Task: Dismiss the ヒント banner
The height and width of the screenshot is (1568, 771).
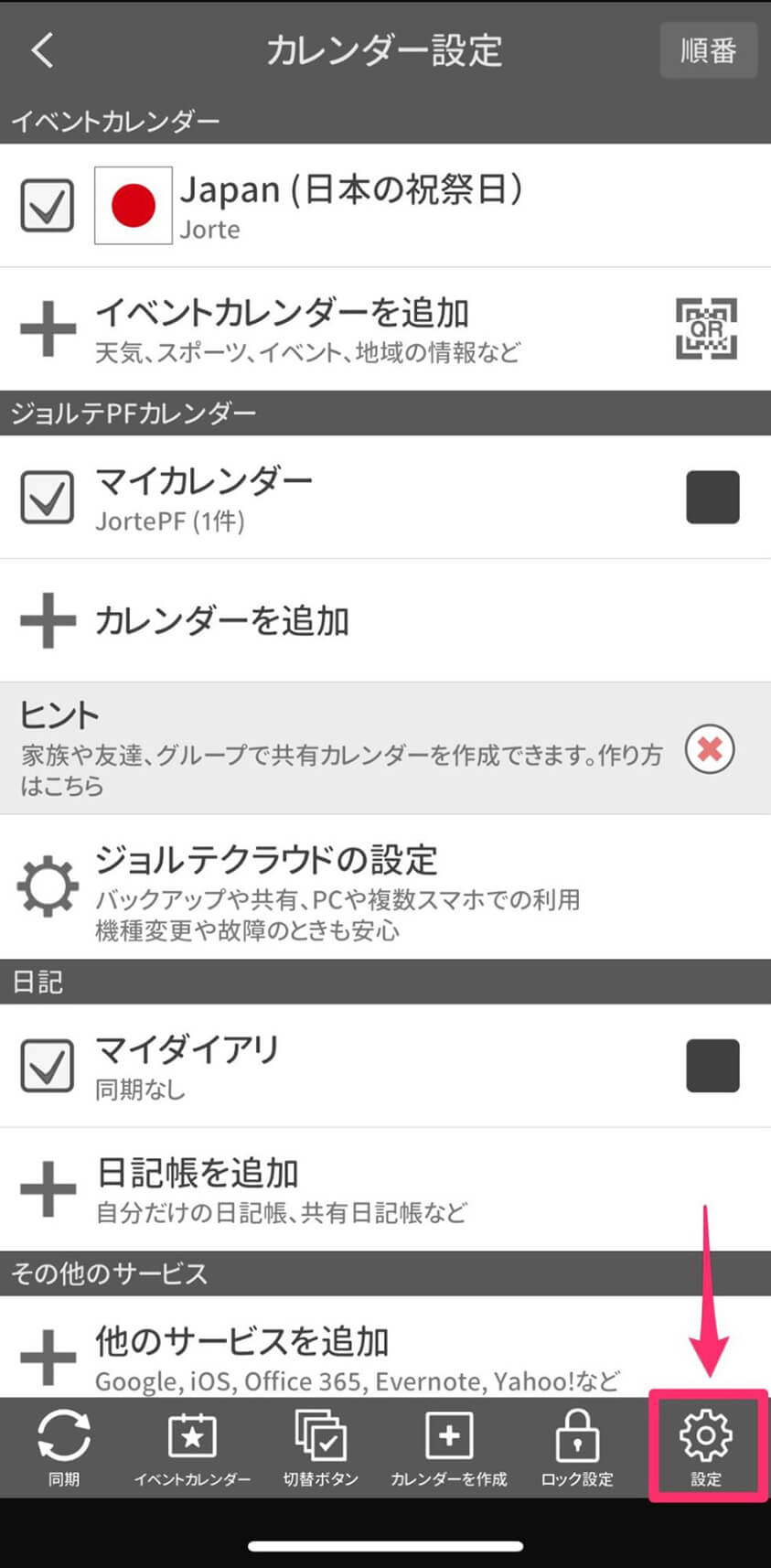Action: tap(710, 749)
